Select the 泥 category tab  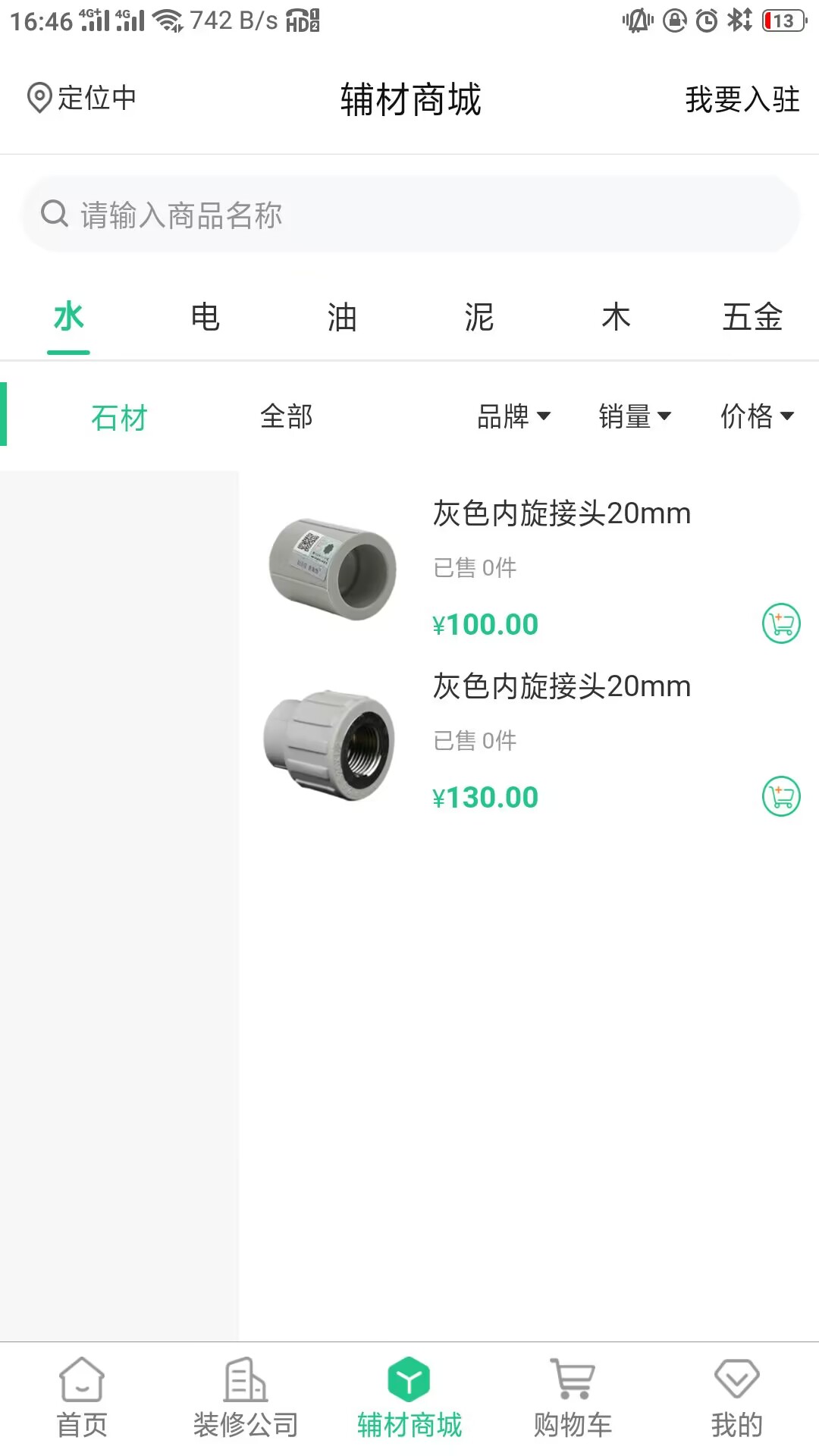(479, 317)
